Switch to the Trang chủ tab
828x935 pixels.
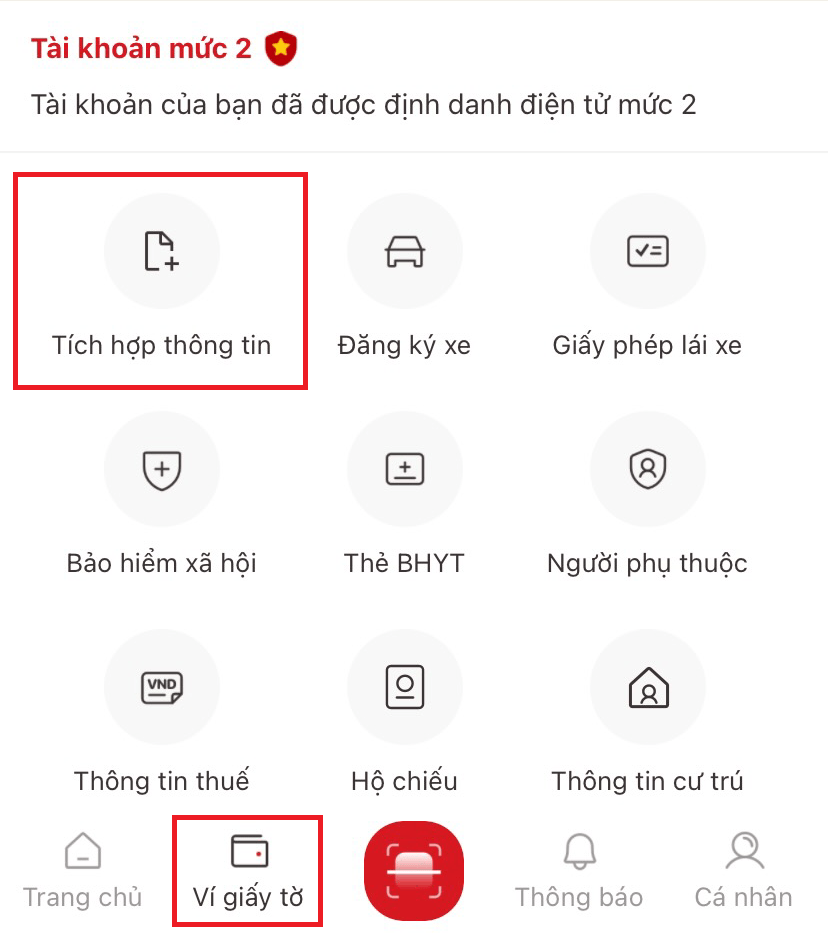tap(82, 870)
